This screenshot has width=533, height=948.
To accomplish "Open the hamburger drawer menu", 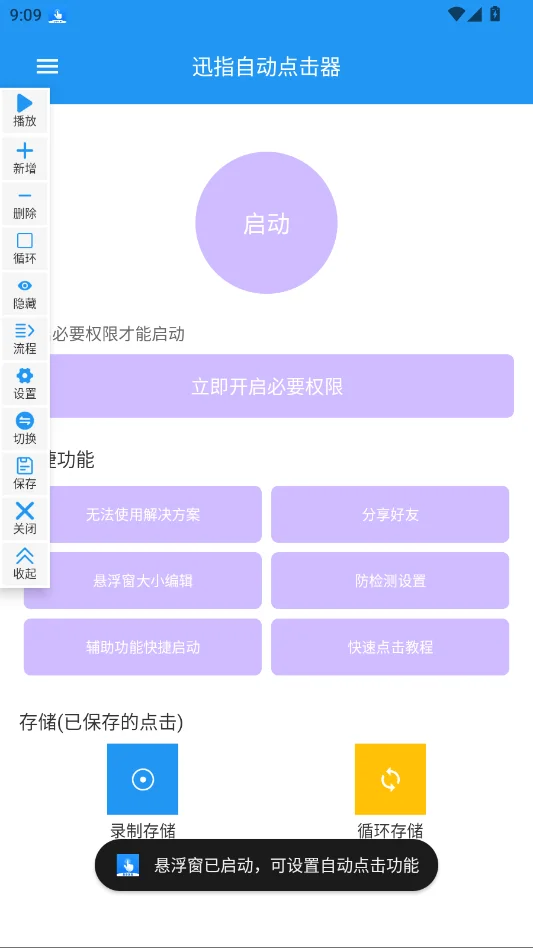I will pyautogui.click(x=47, y=67).
